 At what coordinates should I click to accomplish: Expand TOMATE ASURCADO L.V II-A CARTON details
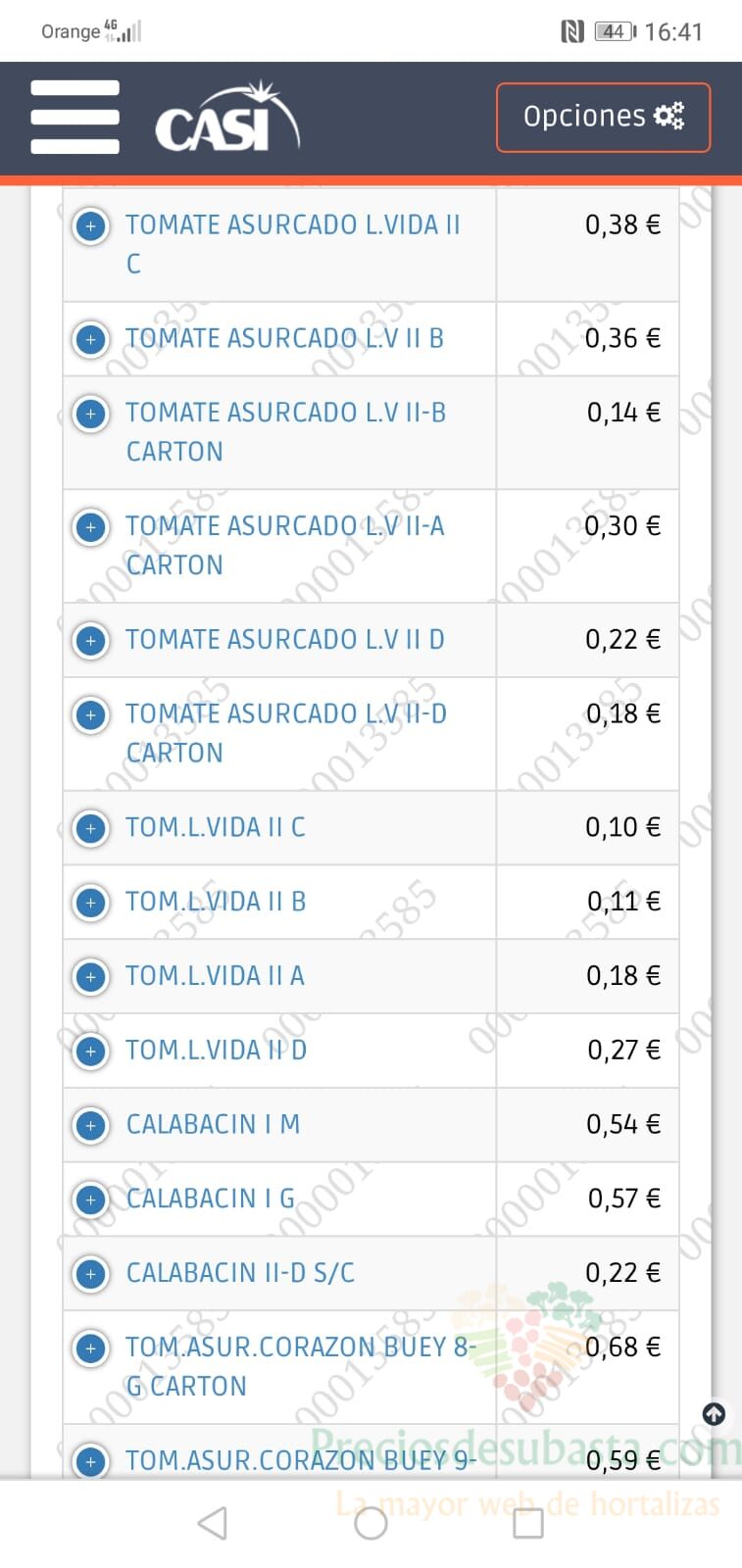91,528
